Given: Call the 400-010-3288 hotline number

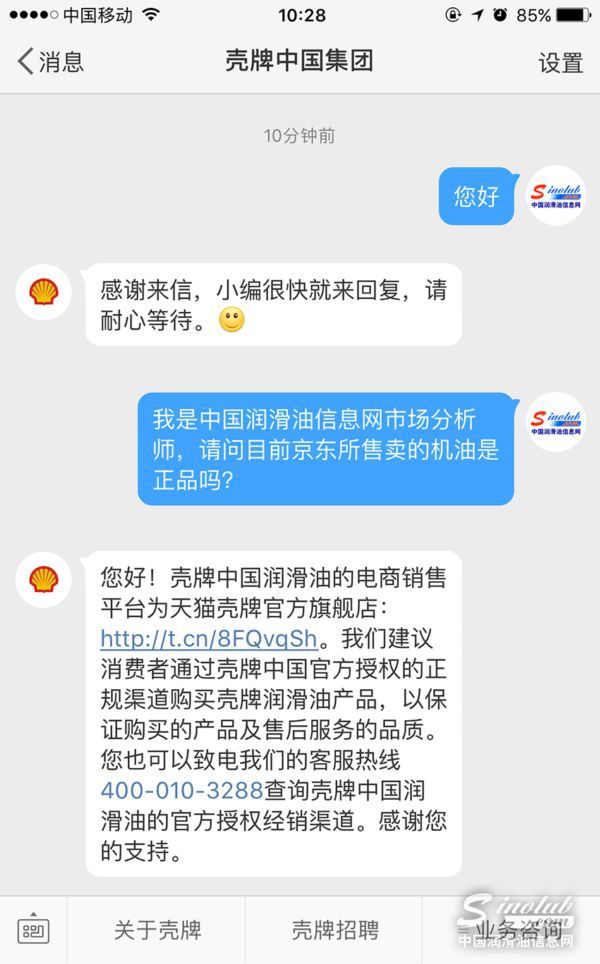Looking at the screenshot, I should (181, 790).
